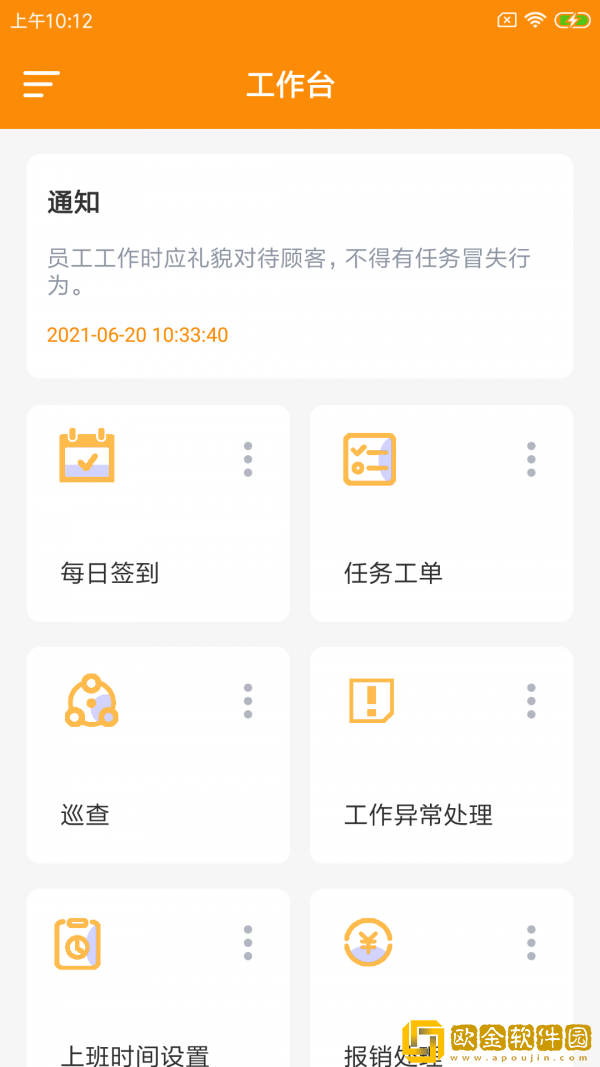Image resolution: width=600 pixels, height=1067 pixels.
Task: Tap the three dots on 巡查
Action: pyautogui.click(x=248, y=701)
